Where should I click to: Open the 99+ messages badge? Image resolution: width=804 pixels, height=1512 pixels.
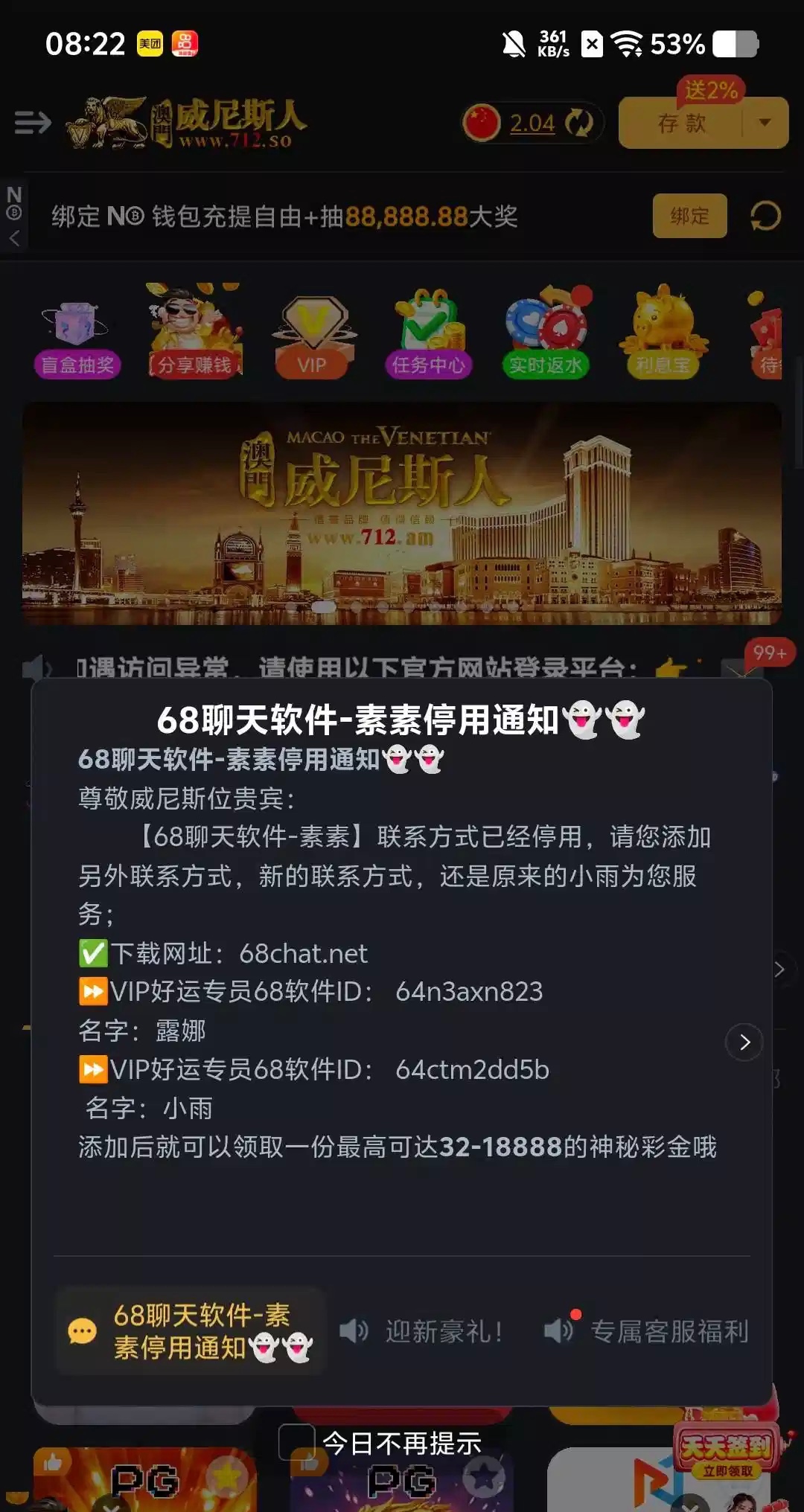(x=768, y=653)
